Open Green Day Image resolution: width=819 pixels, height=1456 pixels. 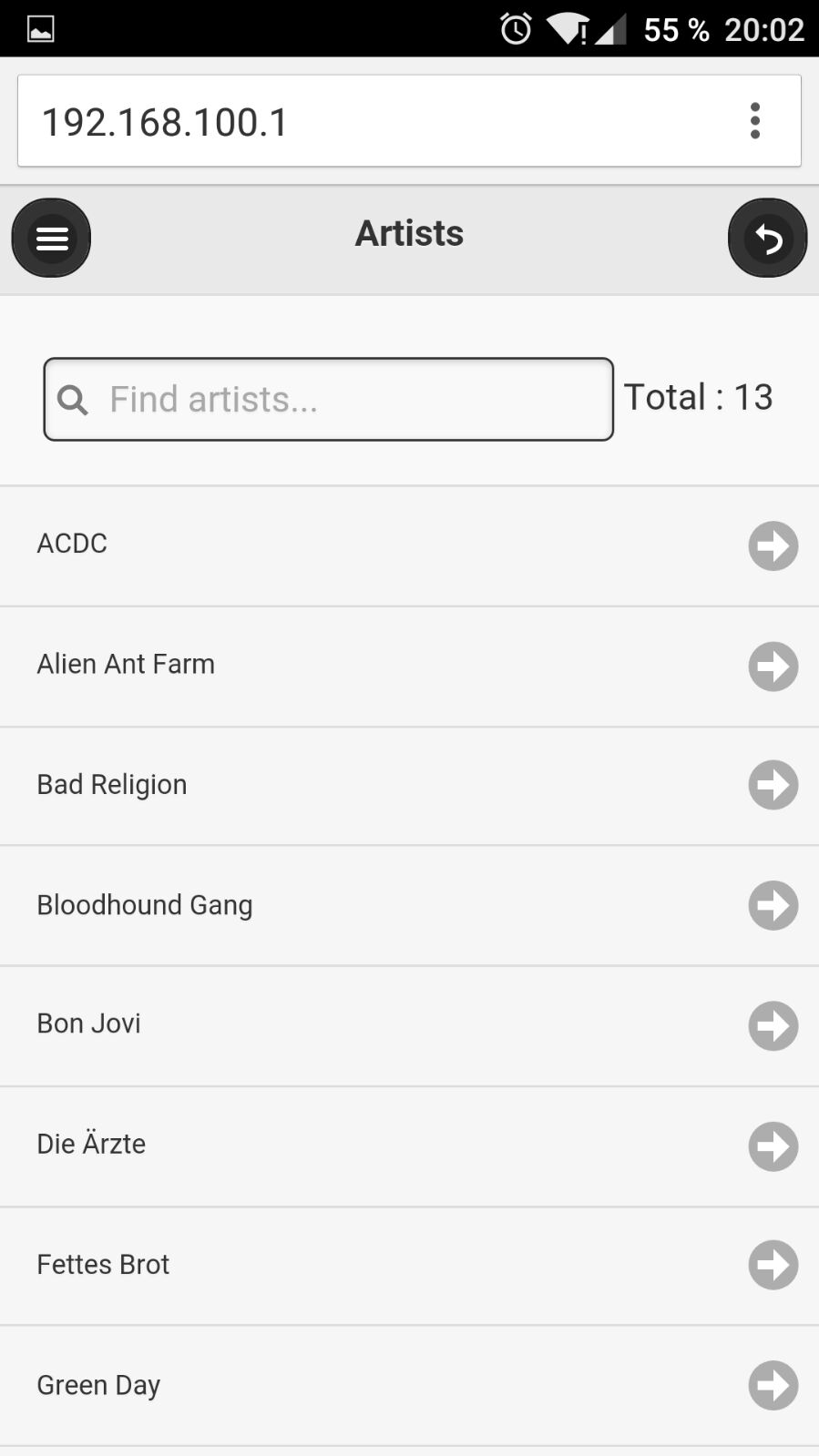pyautogui.click(x=409, y=1386)
